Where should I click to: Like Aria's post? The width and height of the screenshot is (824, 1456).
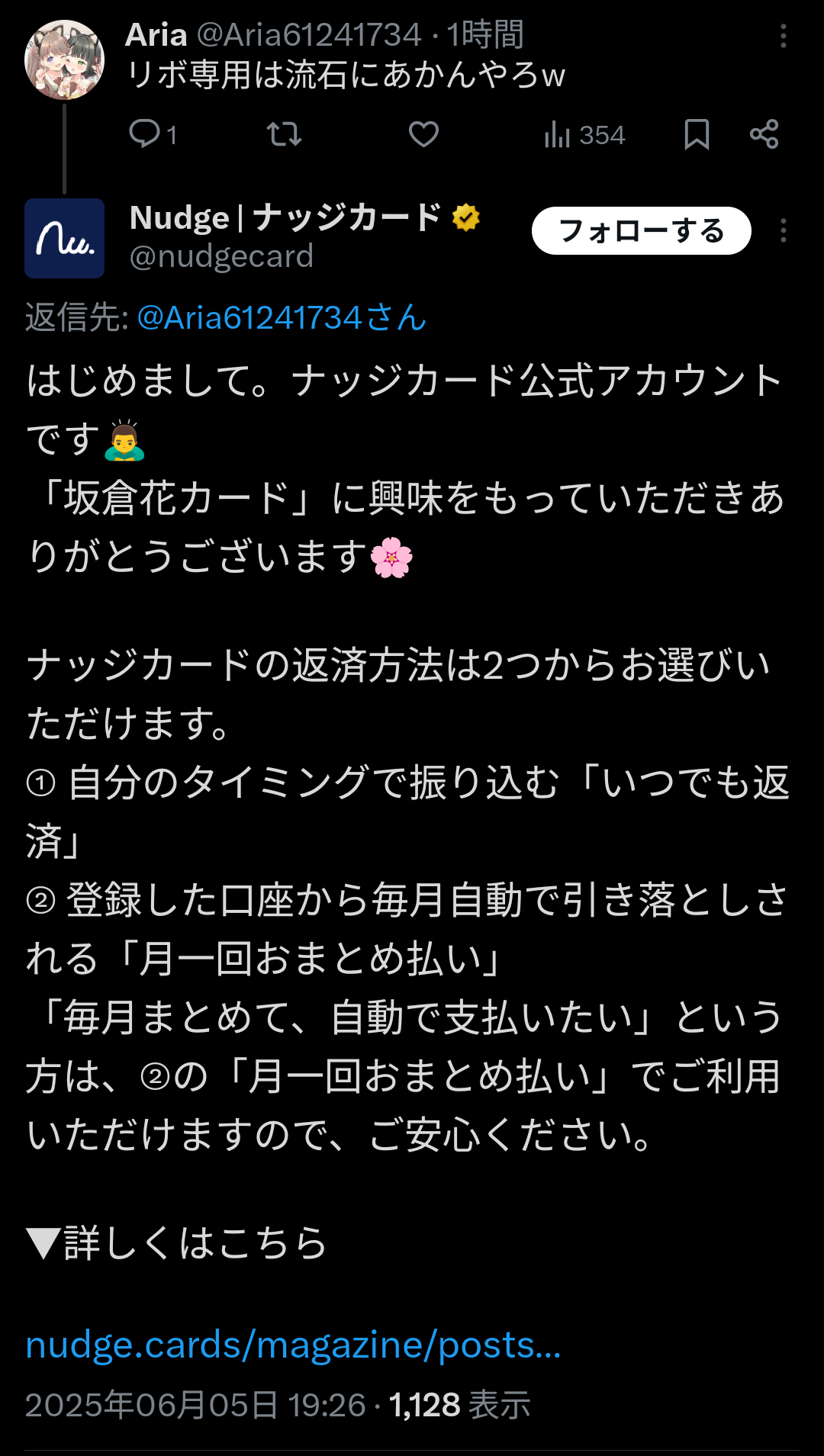coord(423,135)
